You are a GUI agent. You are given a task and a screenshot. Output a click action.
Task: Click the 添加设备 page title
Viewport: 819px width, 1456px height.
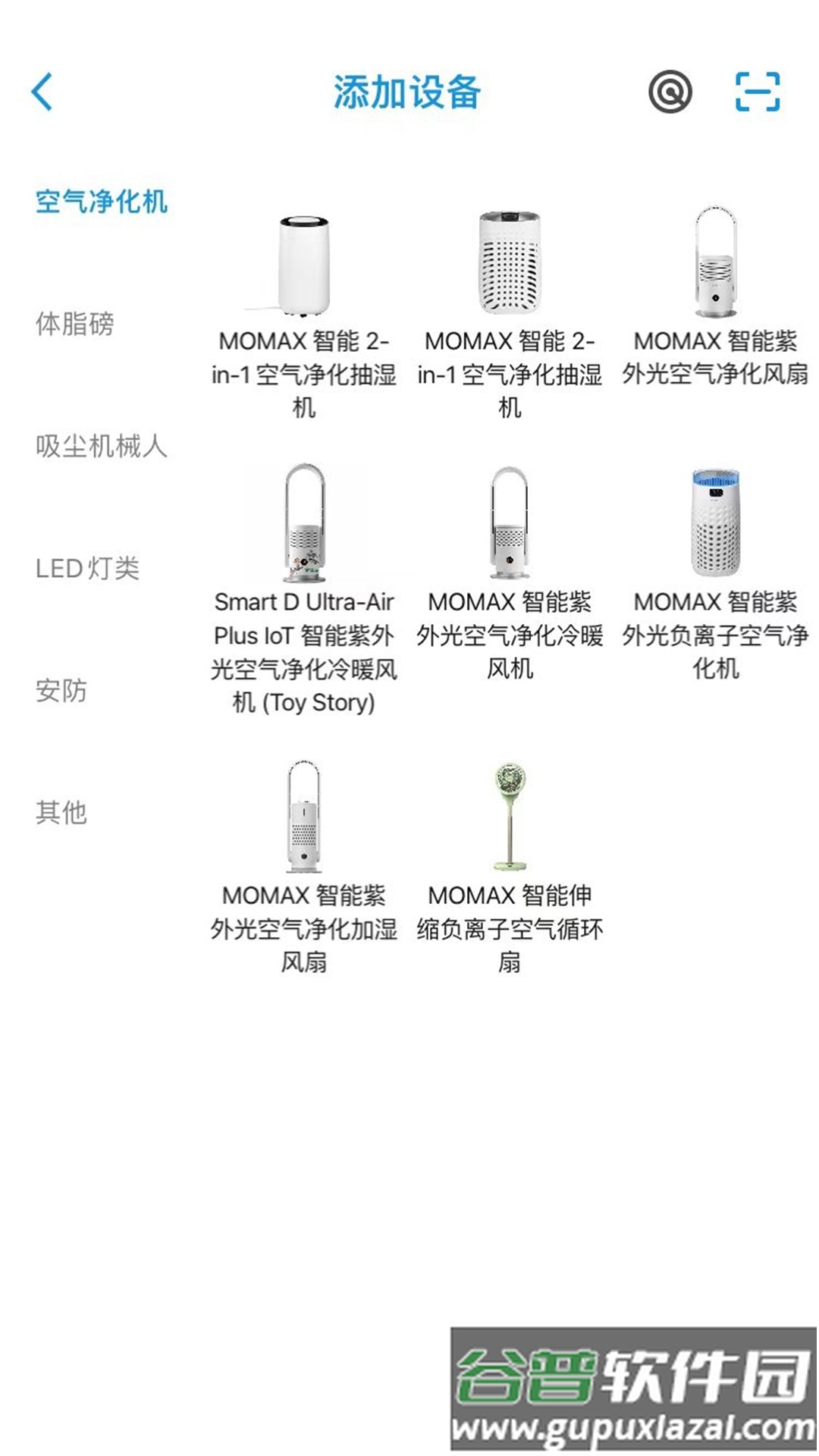[x=406, y=89]
